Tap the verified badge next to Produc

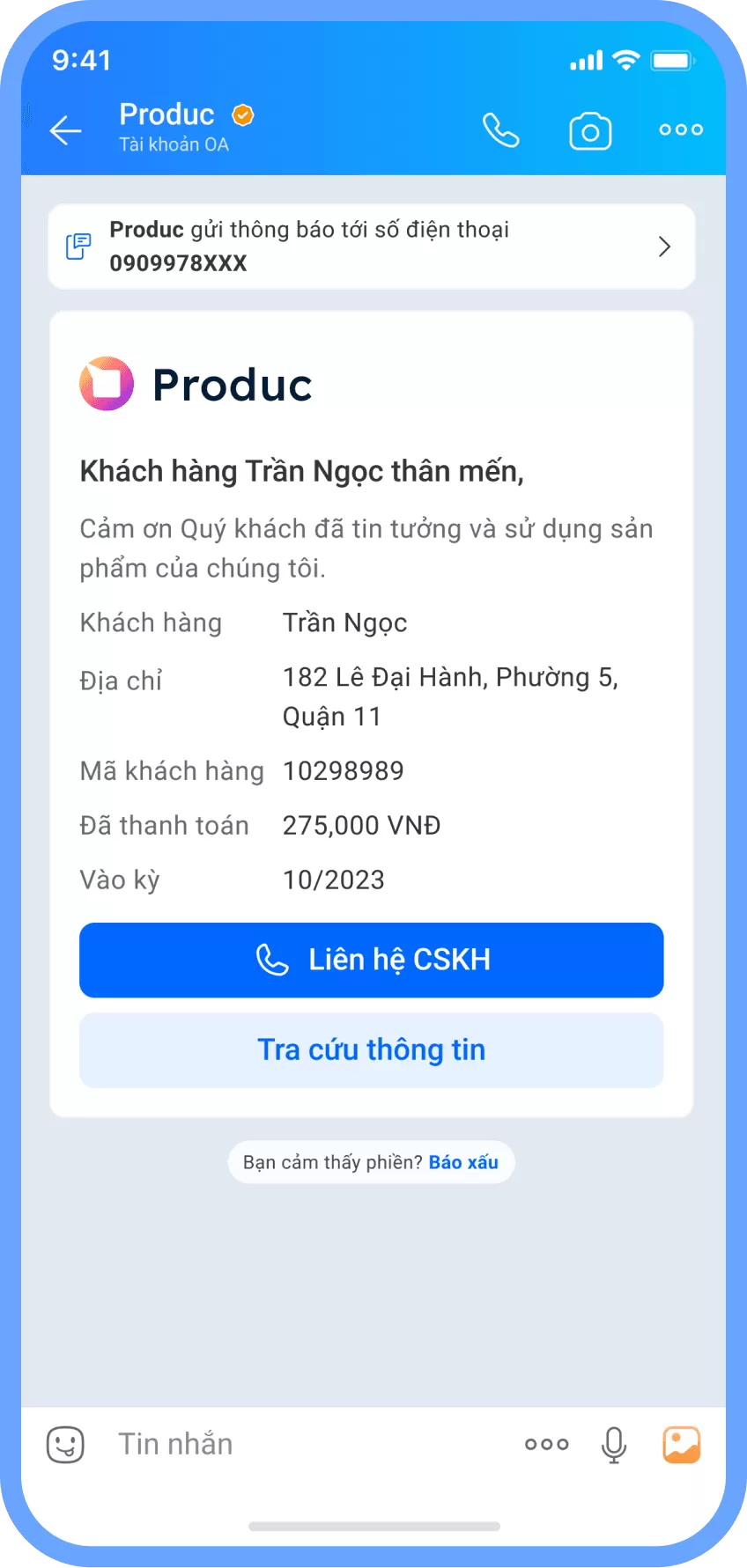click(242, 114)
